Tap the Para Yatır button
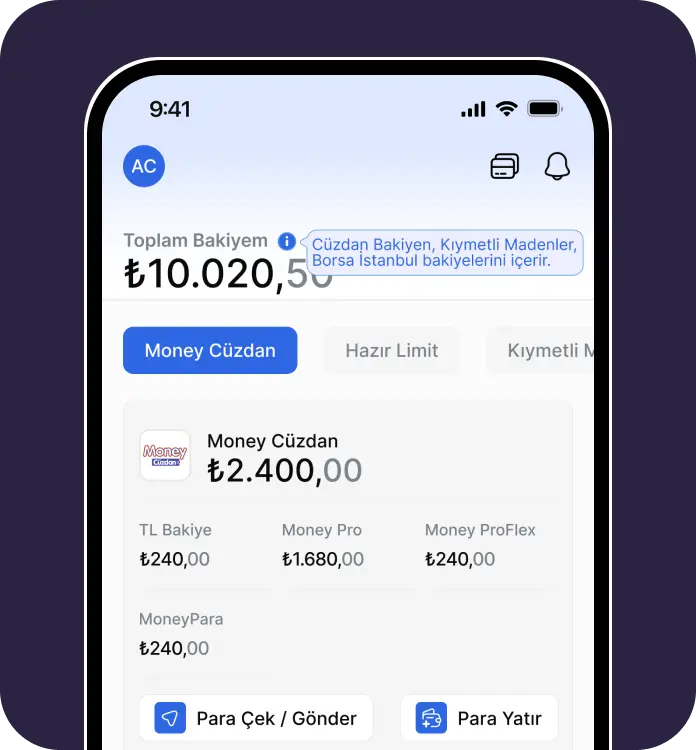Screen dimensions: 696x750 479,718
